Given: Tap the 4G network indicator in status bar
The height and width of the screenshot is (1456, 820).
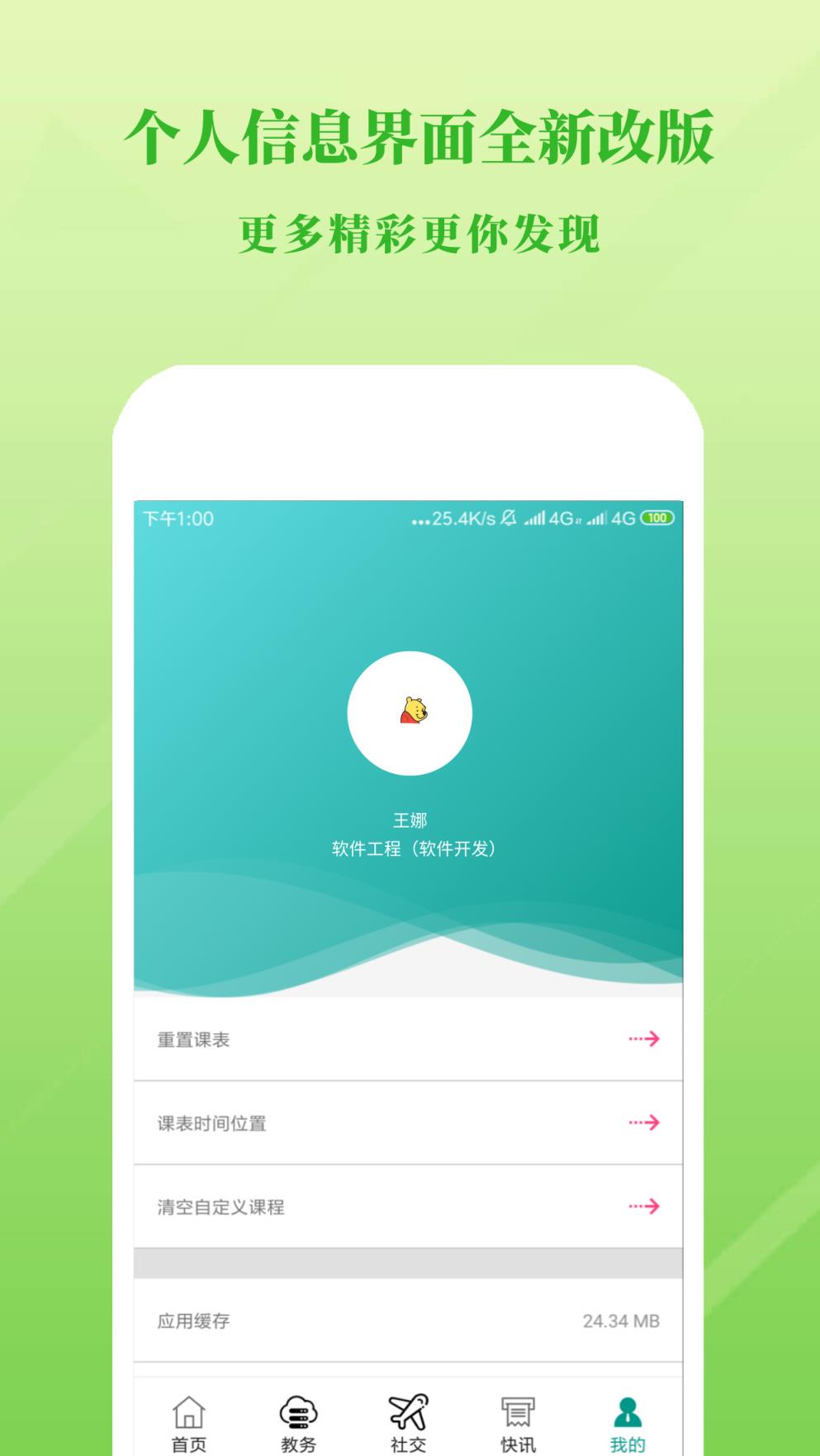Looking at the screenshot, I should click(x=564, y=519).
